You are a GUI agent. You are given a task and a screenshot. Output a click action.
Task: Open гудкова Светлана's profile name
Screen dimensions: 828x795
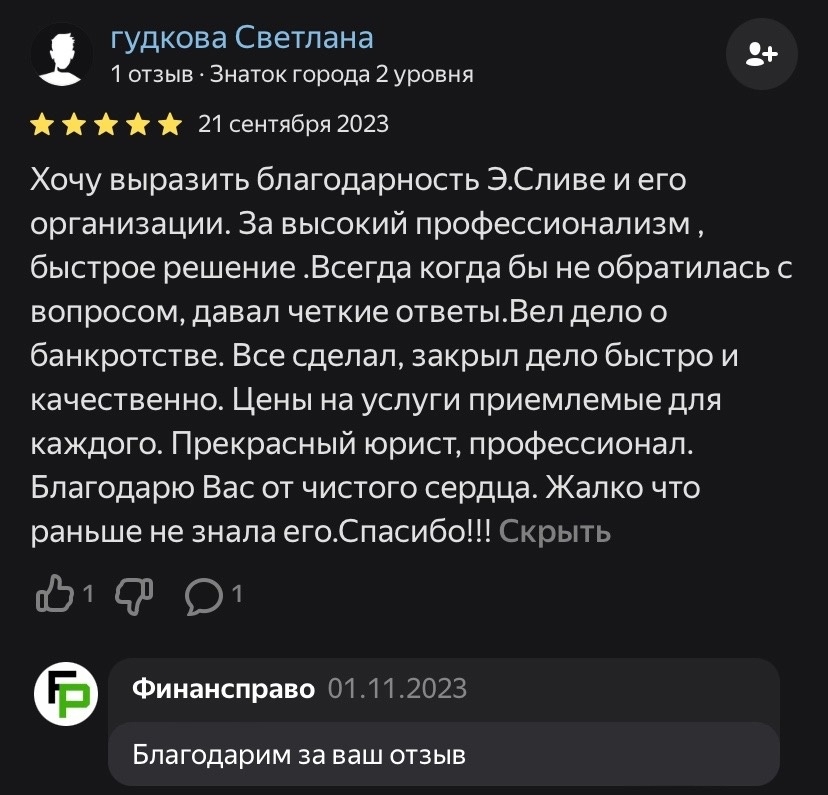pyautogui.click(x=241, y=38)
